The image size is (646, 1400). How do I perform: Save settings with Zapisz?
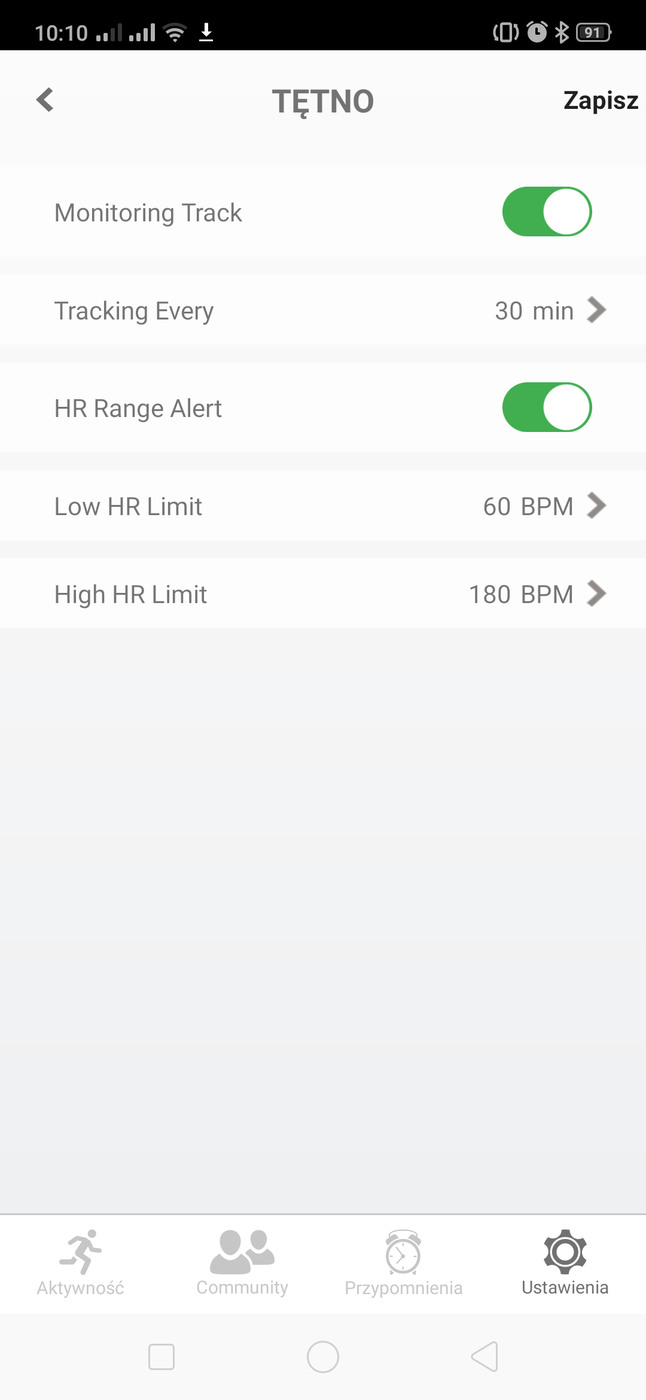pyautogui.click(x=600, y=101)
